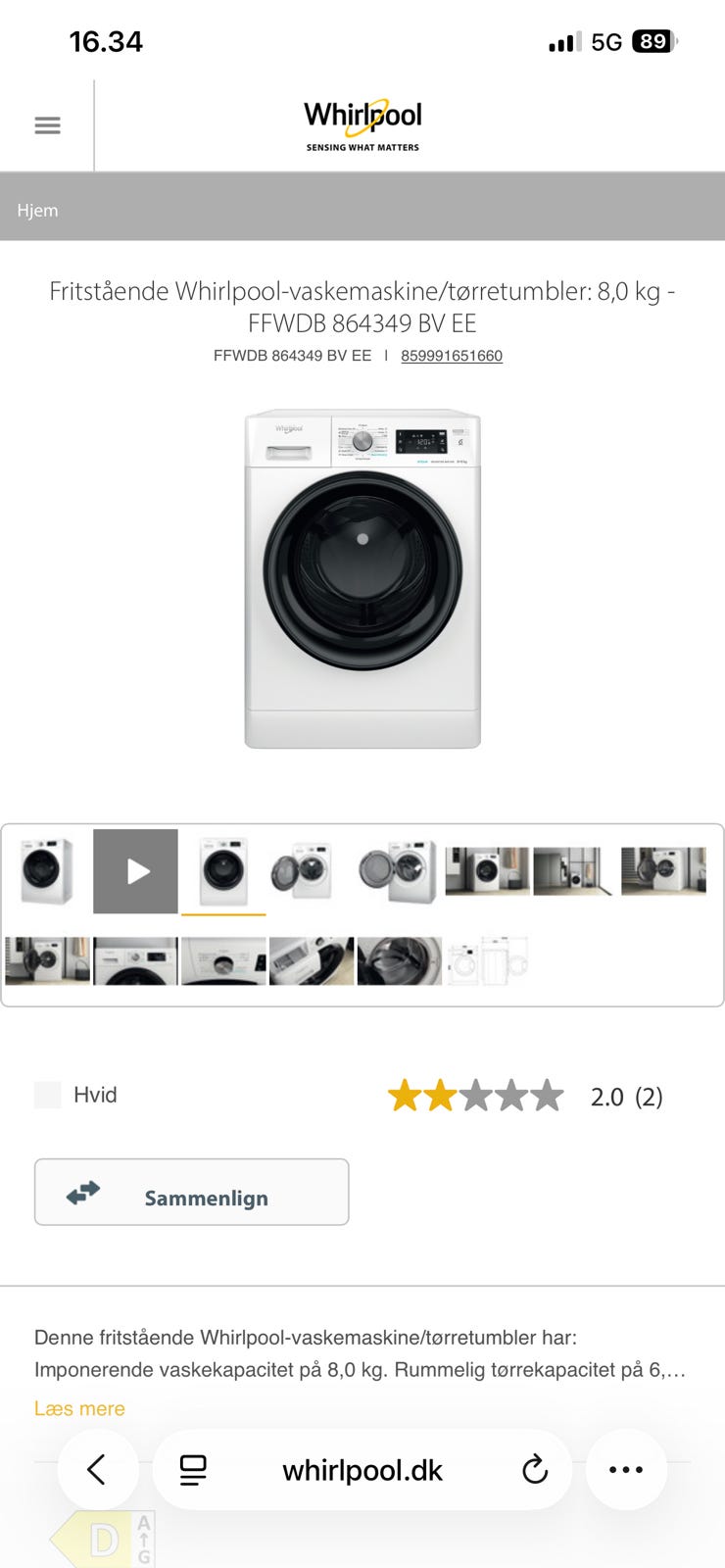Tap the whirlpool.dk address bar
725x1568 pixels.
[x=362, y=1469]
